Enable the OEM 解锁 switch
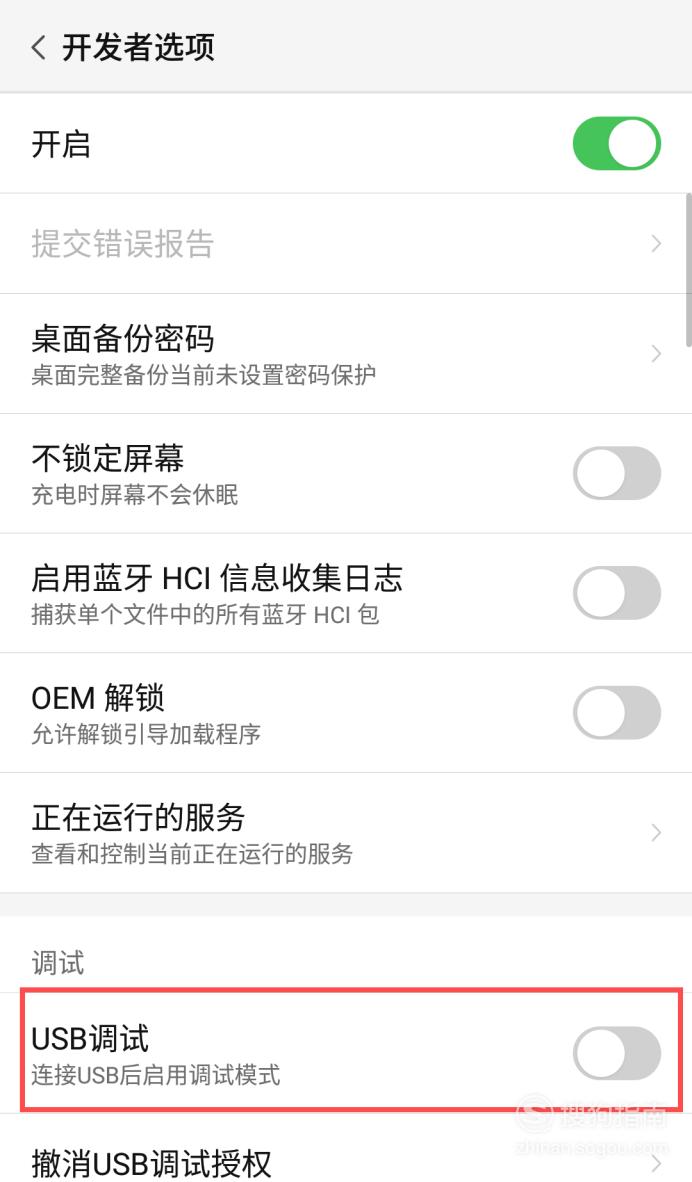 click(617, 712)
